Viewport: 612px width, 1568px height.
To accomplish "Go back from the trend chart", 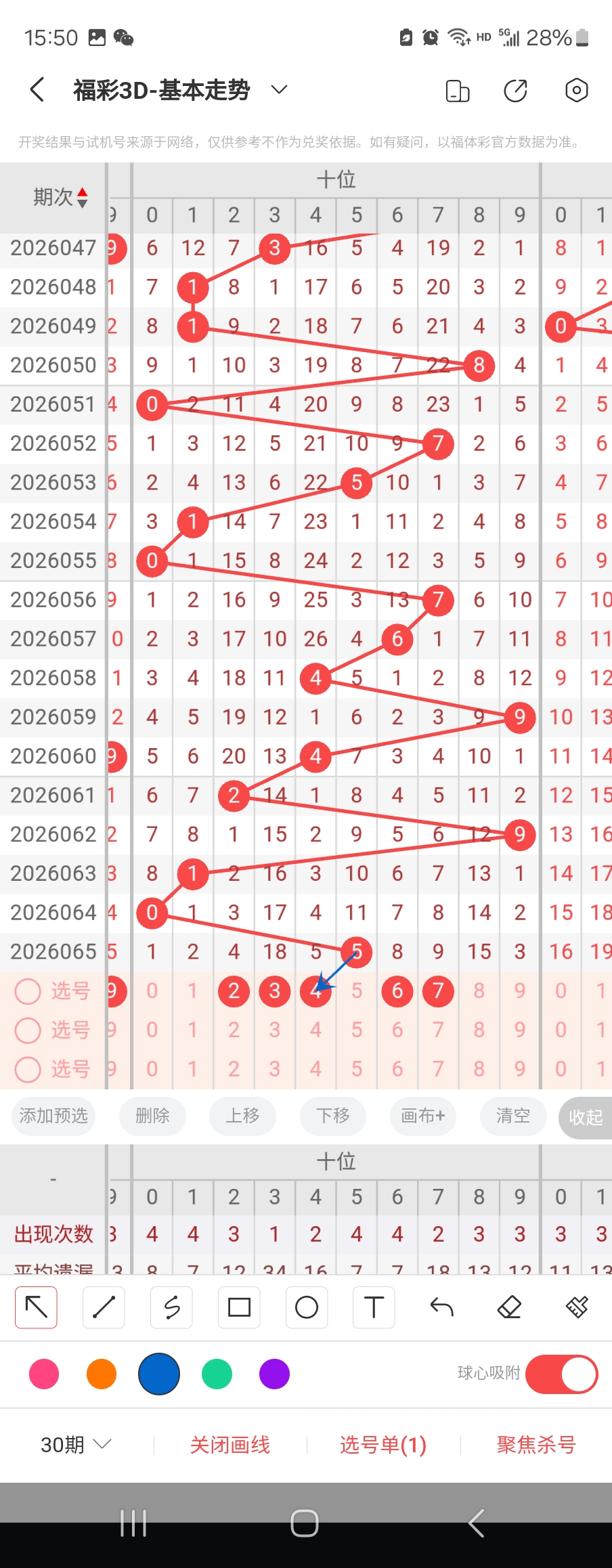I will coord(38,89).
